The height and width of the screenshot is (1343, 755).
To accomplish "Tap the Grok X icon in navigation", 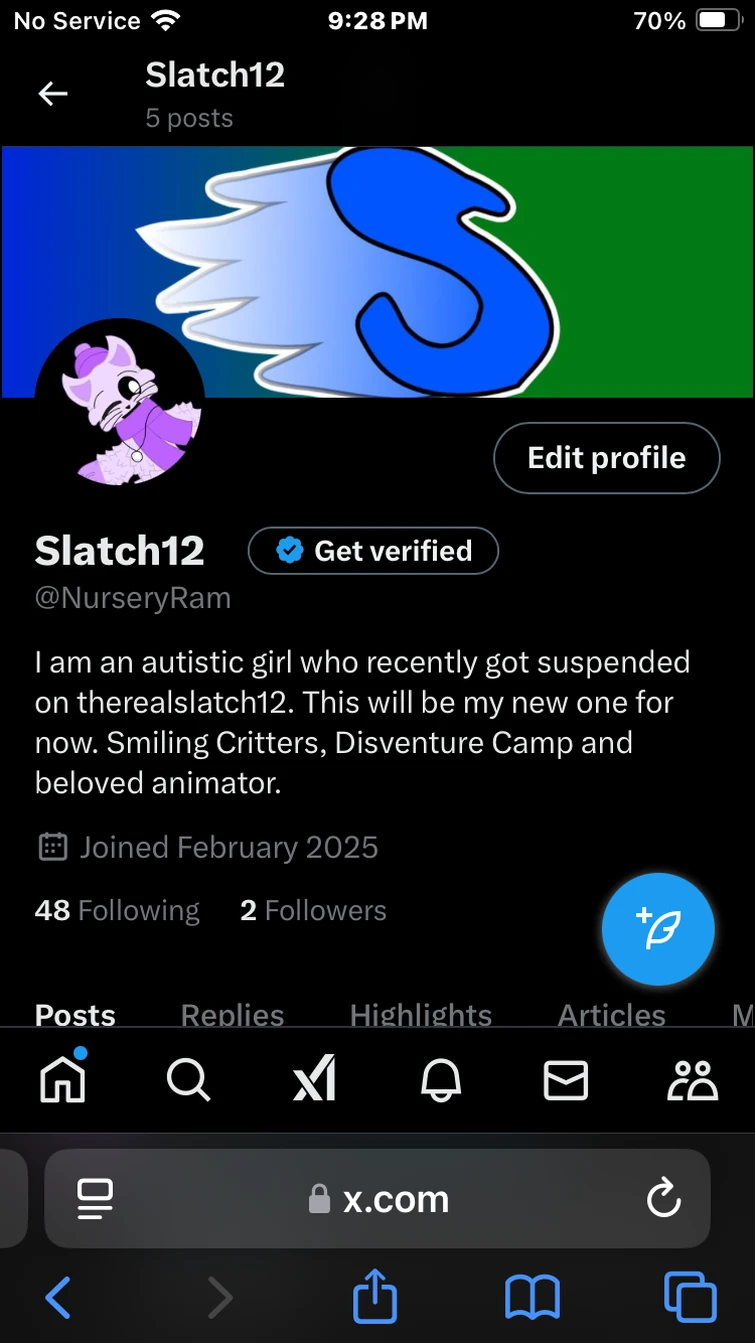I will pos(314,1080).
